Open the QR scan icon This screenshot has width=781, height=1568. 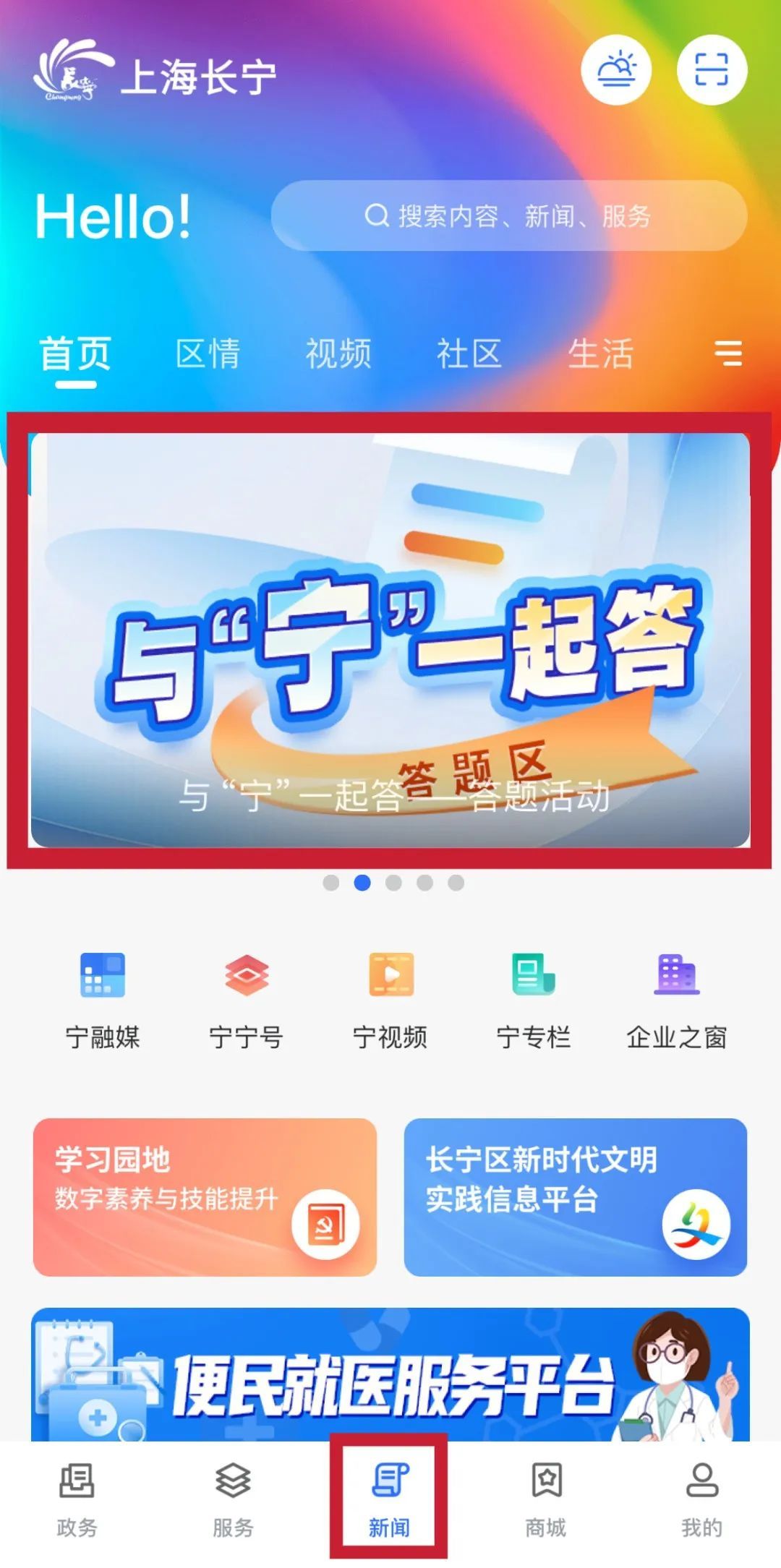coord(712,70)
